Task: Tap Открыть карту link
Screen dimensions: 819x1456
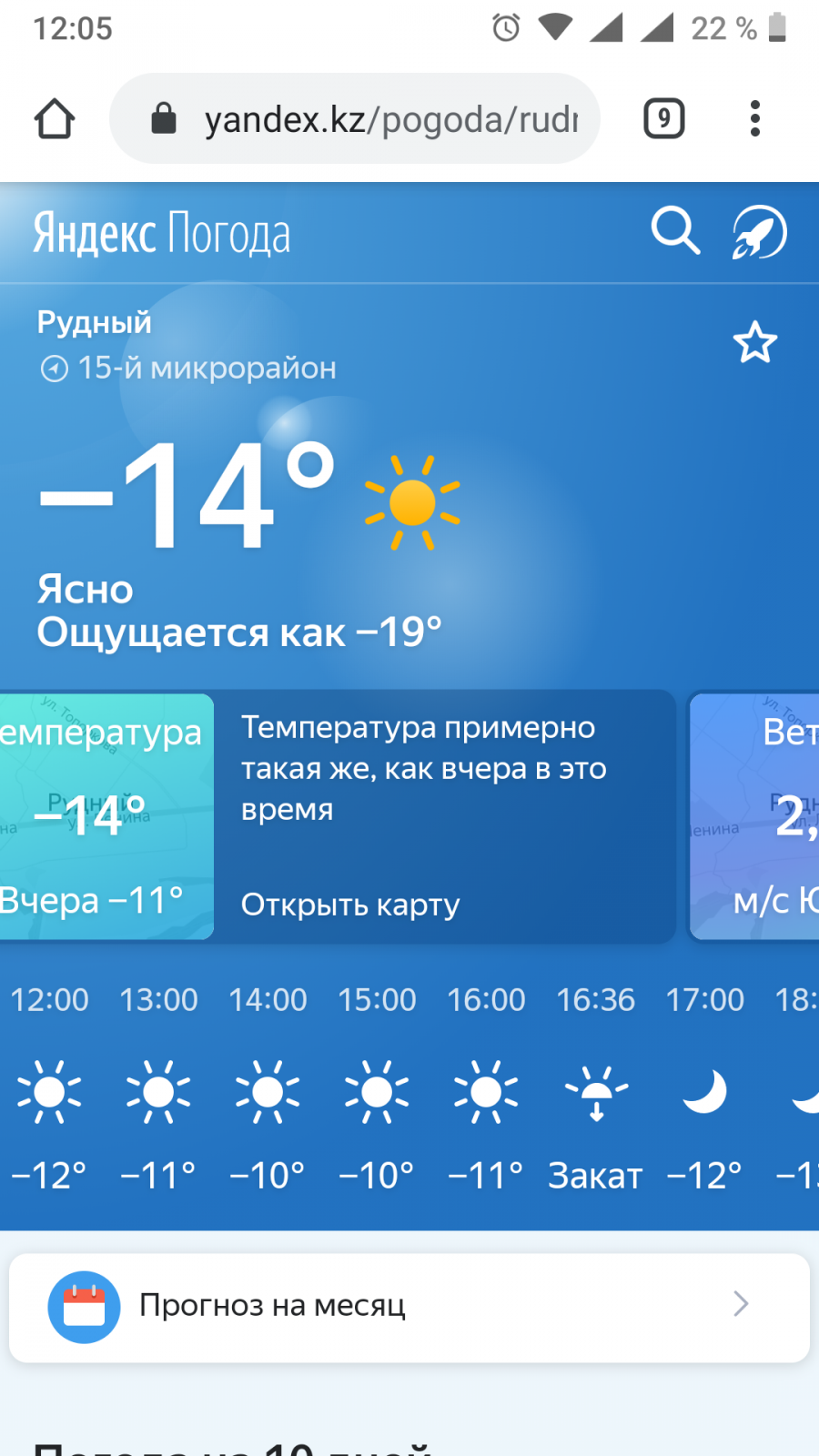Action: 350,905
